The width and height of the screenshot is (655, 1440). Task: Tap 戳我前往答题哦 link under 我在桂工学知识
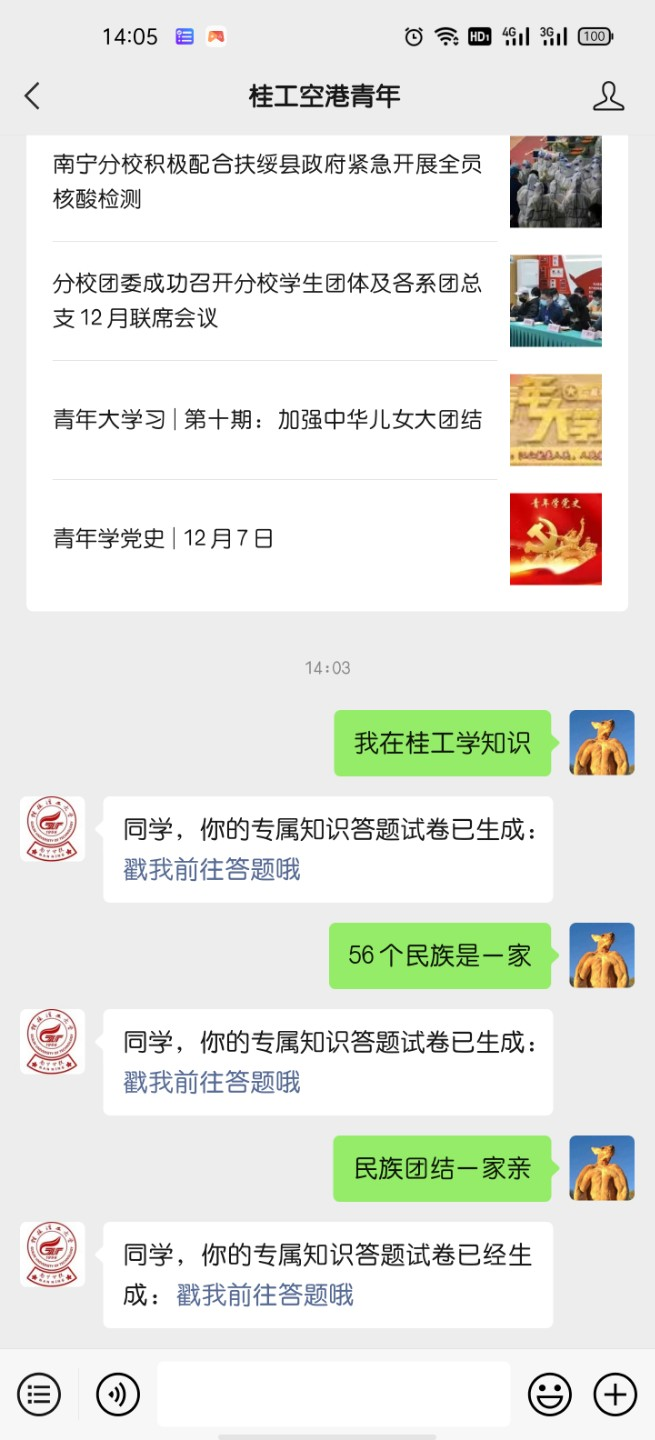pyautogui.click(x=212, y=869)
